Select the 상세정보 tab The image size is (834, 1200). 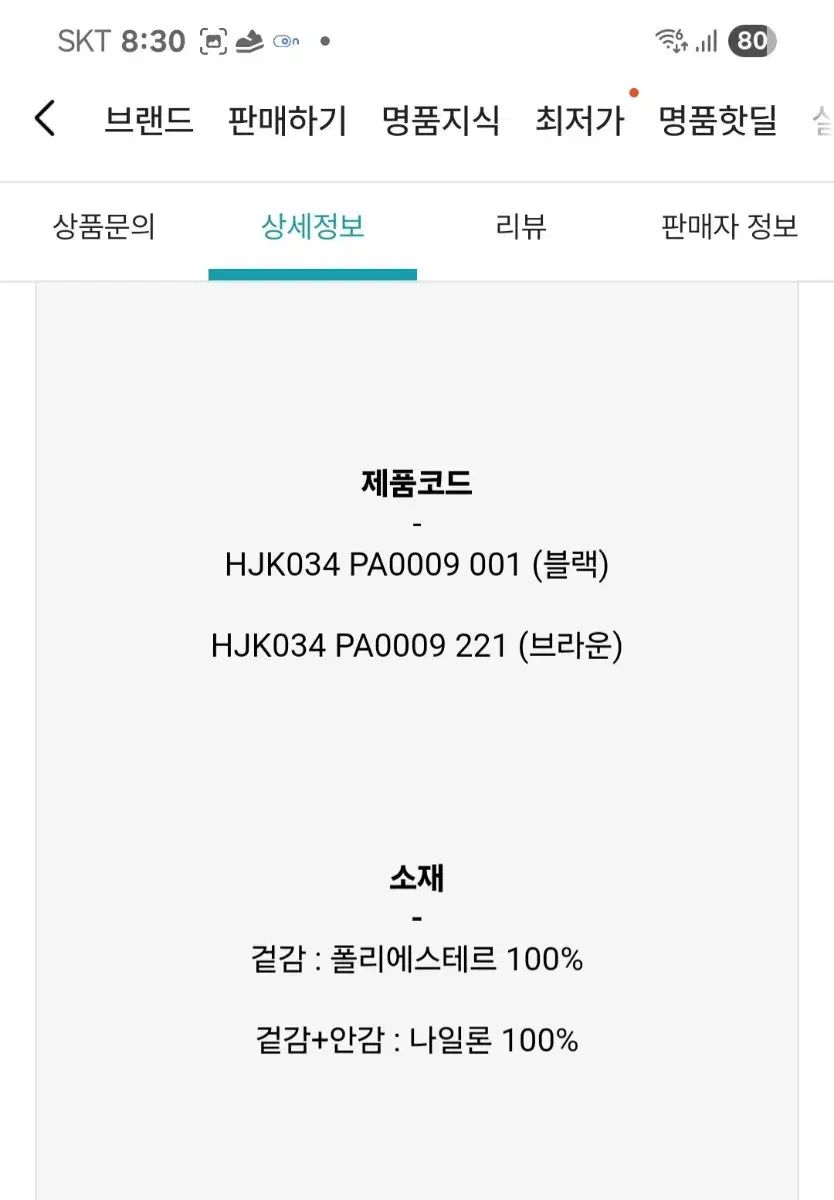[x=312, y=227]
